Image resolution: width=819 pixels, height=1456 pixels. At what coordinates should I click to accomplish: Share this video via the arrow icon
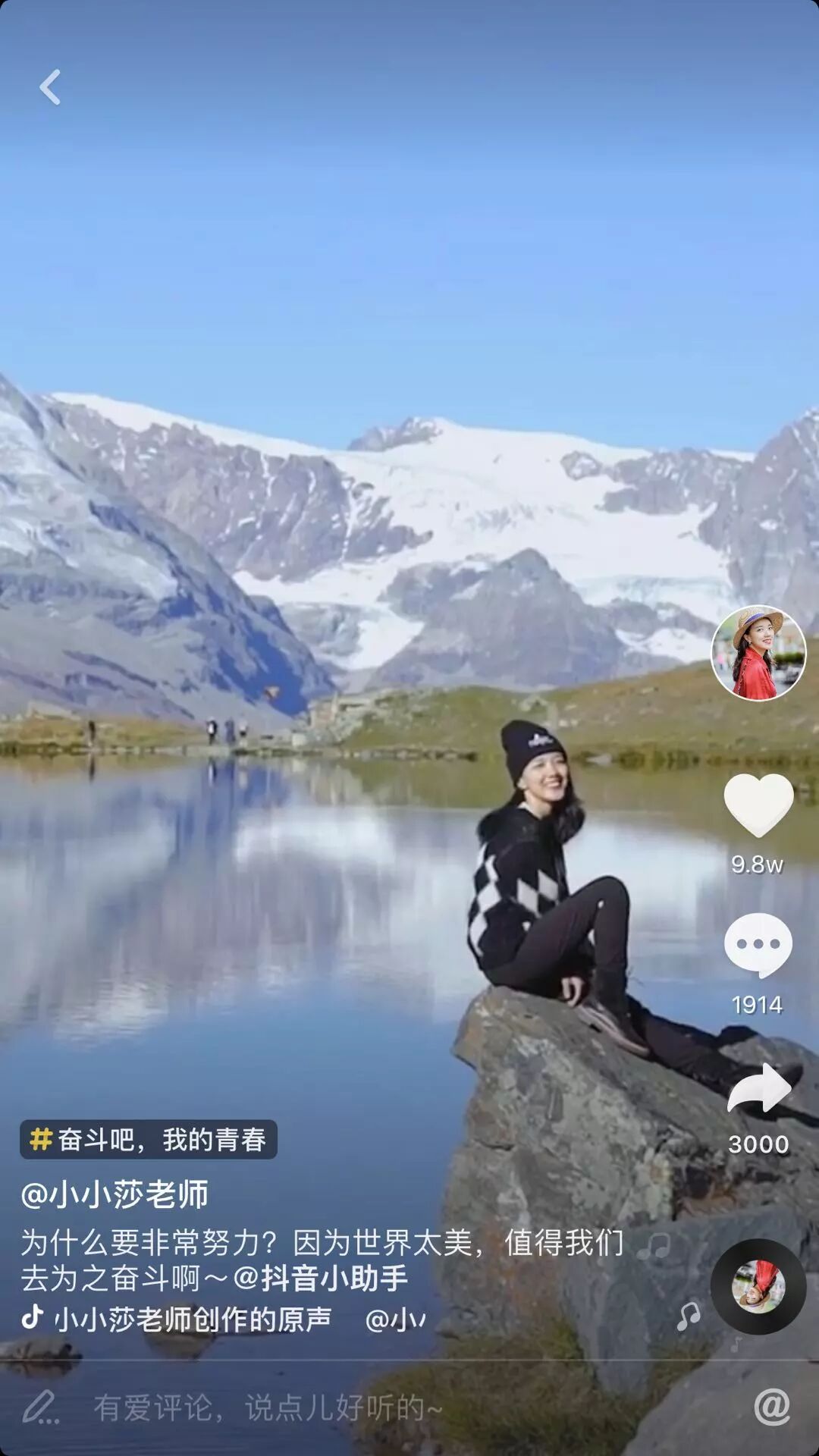coord(758,1088)
